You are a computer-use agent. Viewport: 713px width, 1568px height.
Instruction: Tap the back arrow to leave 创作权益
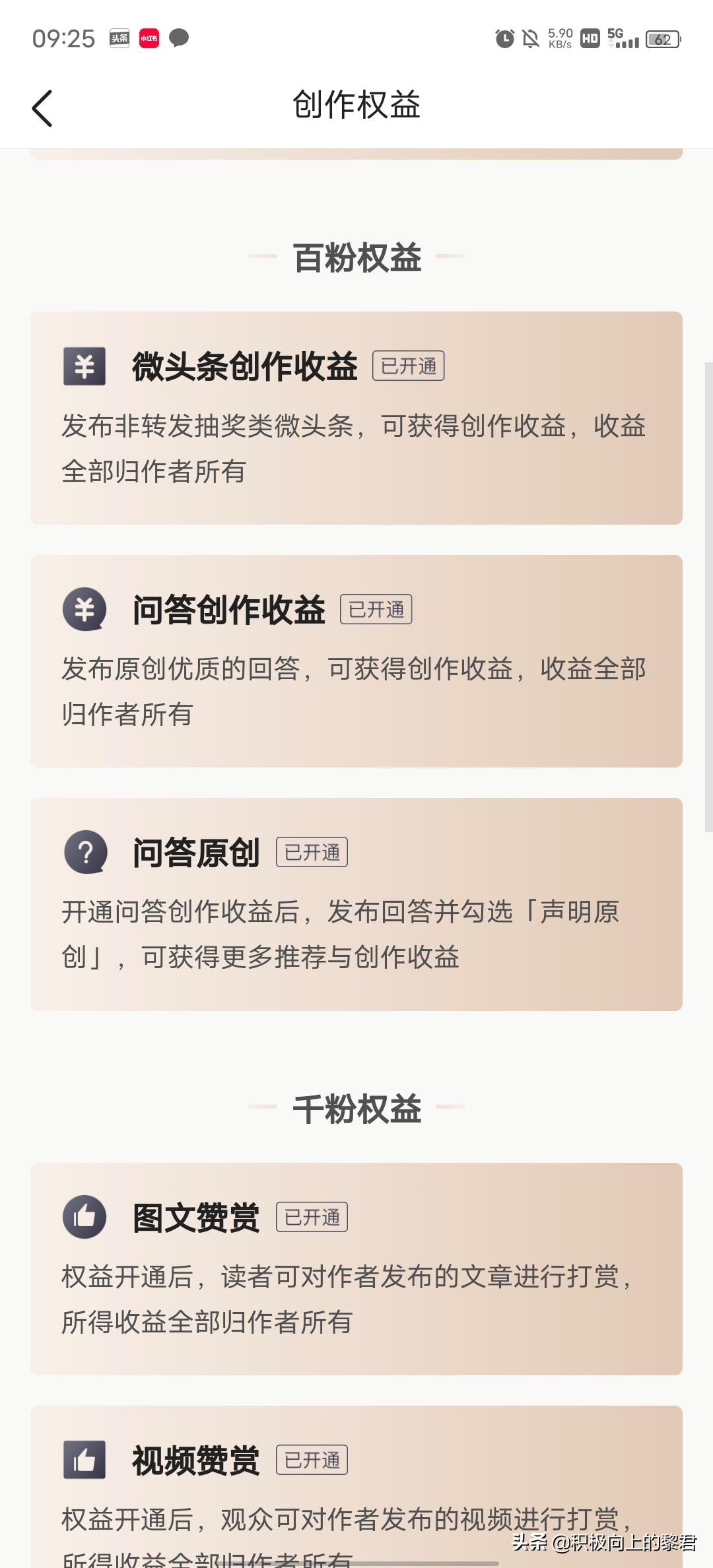coord(42,108)
